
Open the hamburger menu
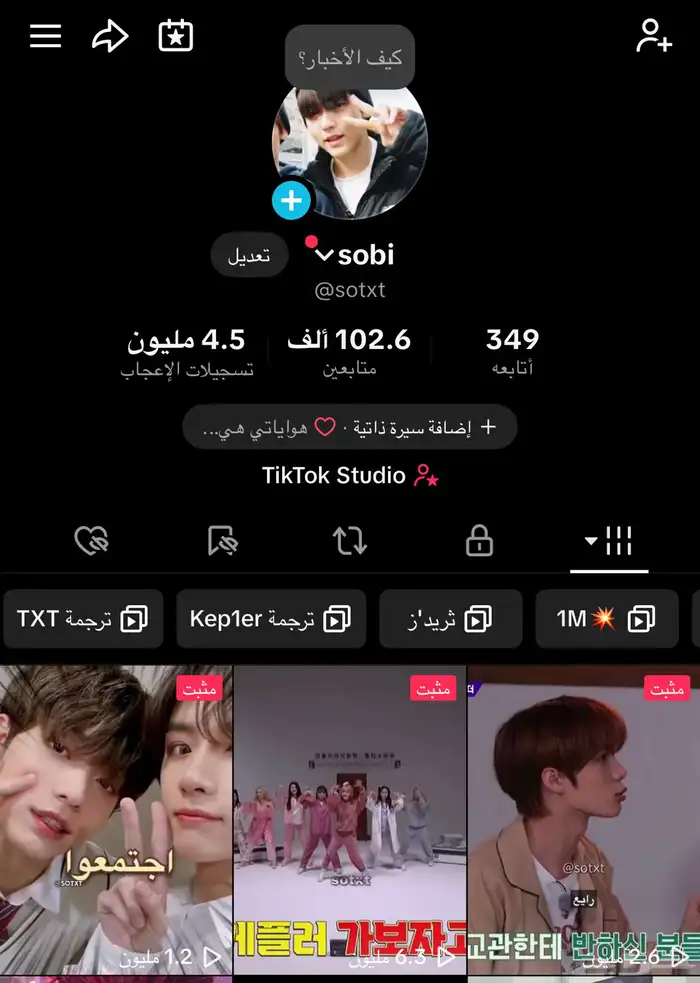click(46, 36)
